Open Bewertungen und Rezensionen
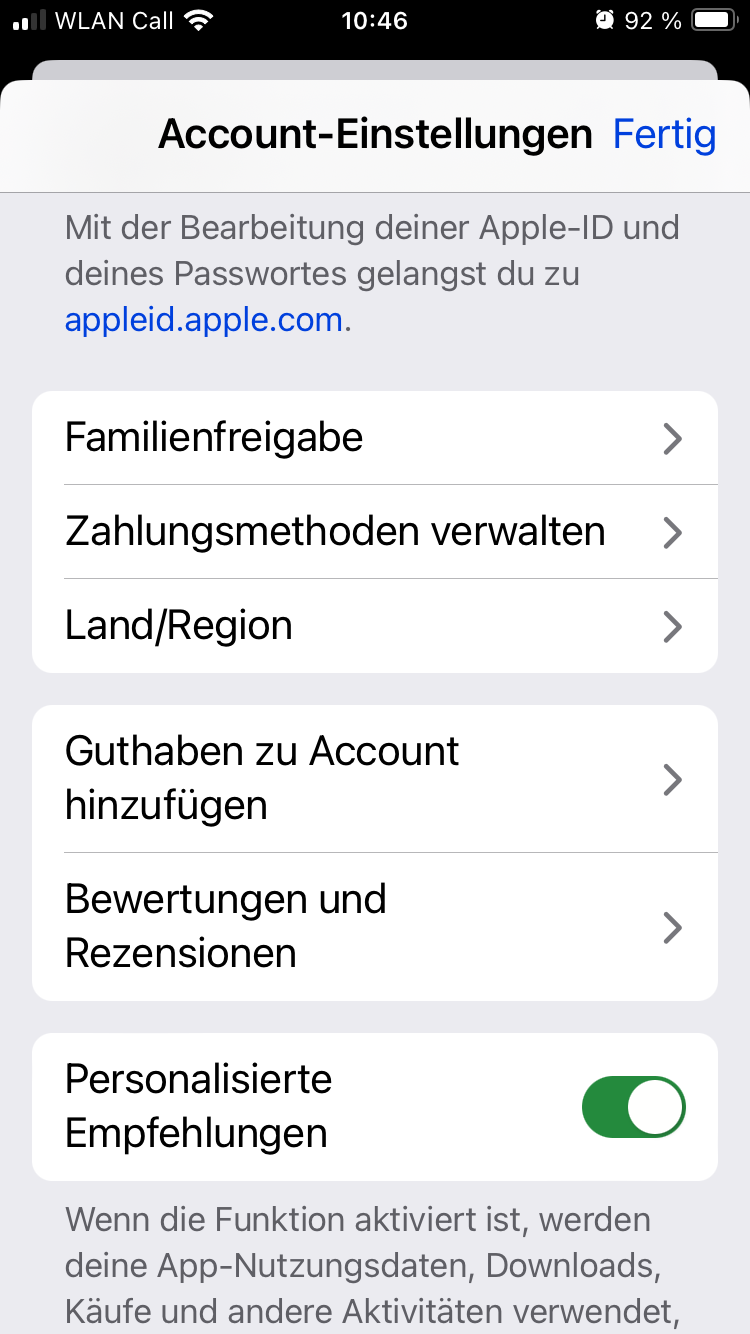The width and height of the screenshot is (750, 1334). pos(375,927)
